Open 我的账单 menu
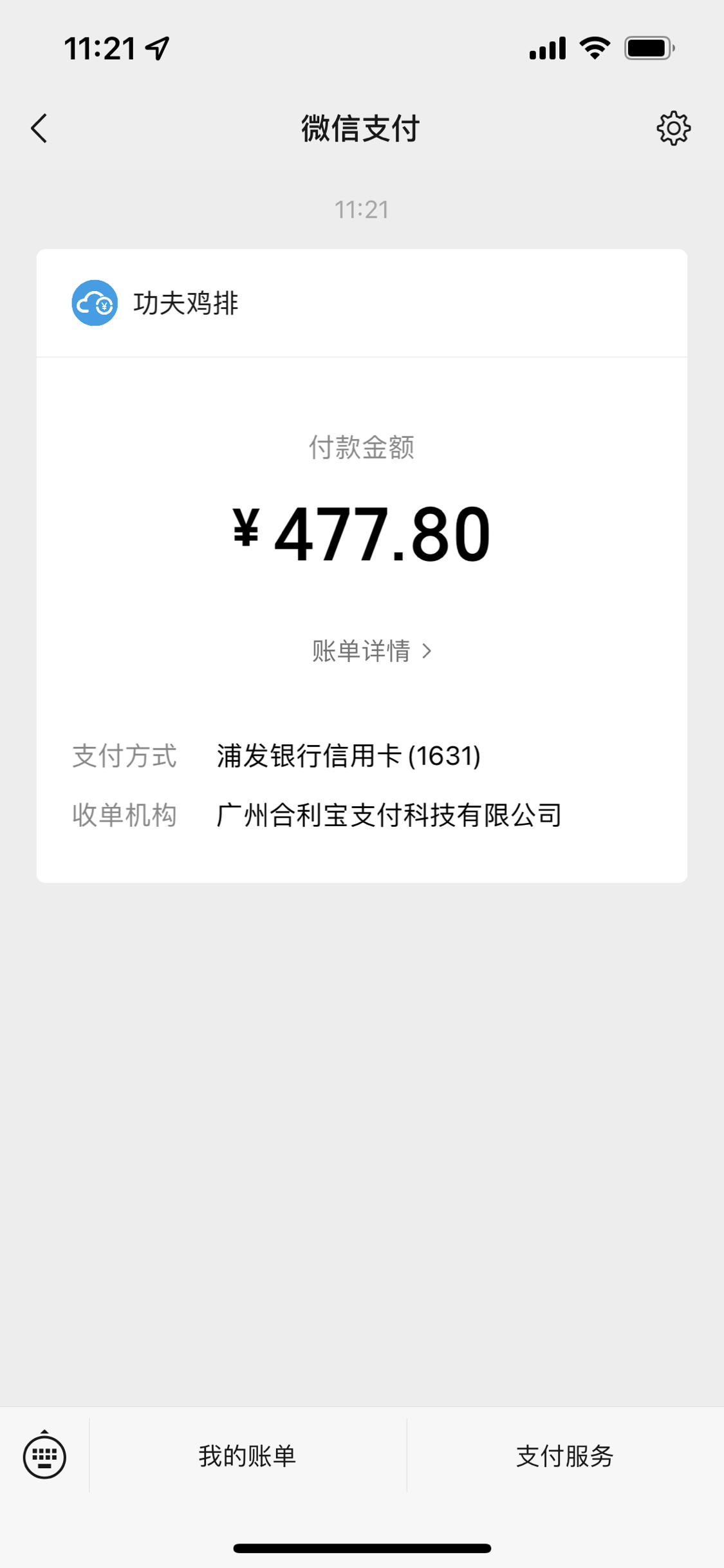 coord(248,1456)
